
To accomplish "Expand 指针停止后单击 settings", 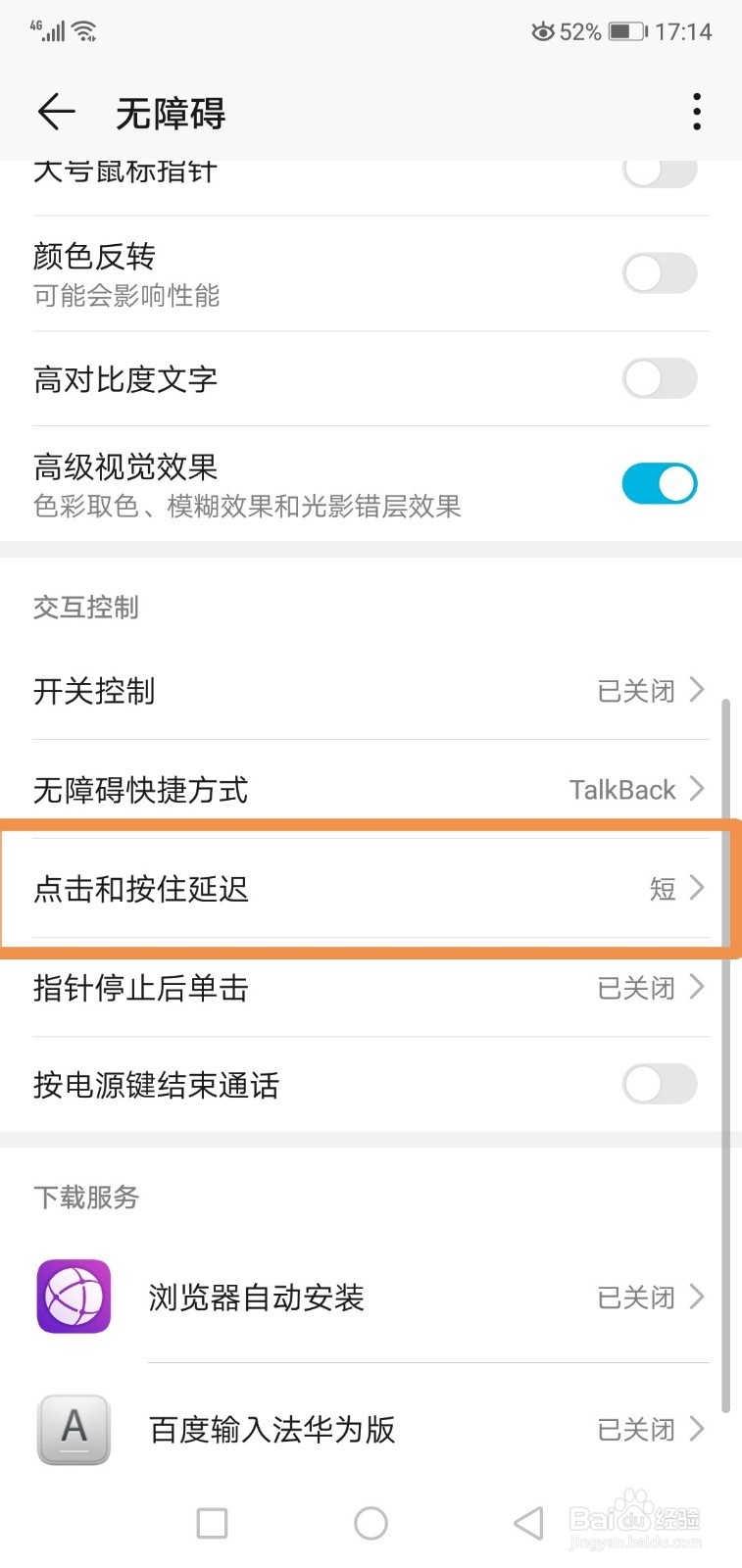I will [x=371, y=988].
